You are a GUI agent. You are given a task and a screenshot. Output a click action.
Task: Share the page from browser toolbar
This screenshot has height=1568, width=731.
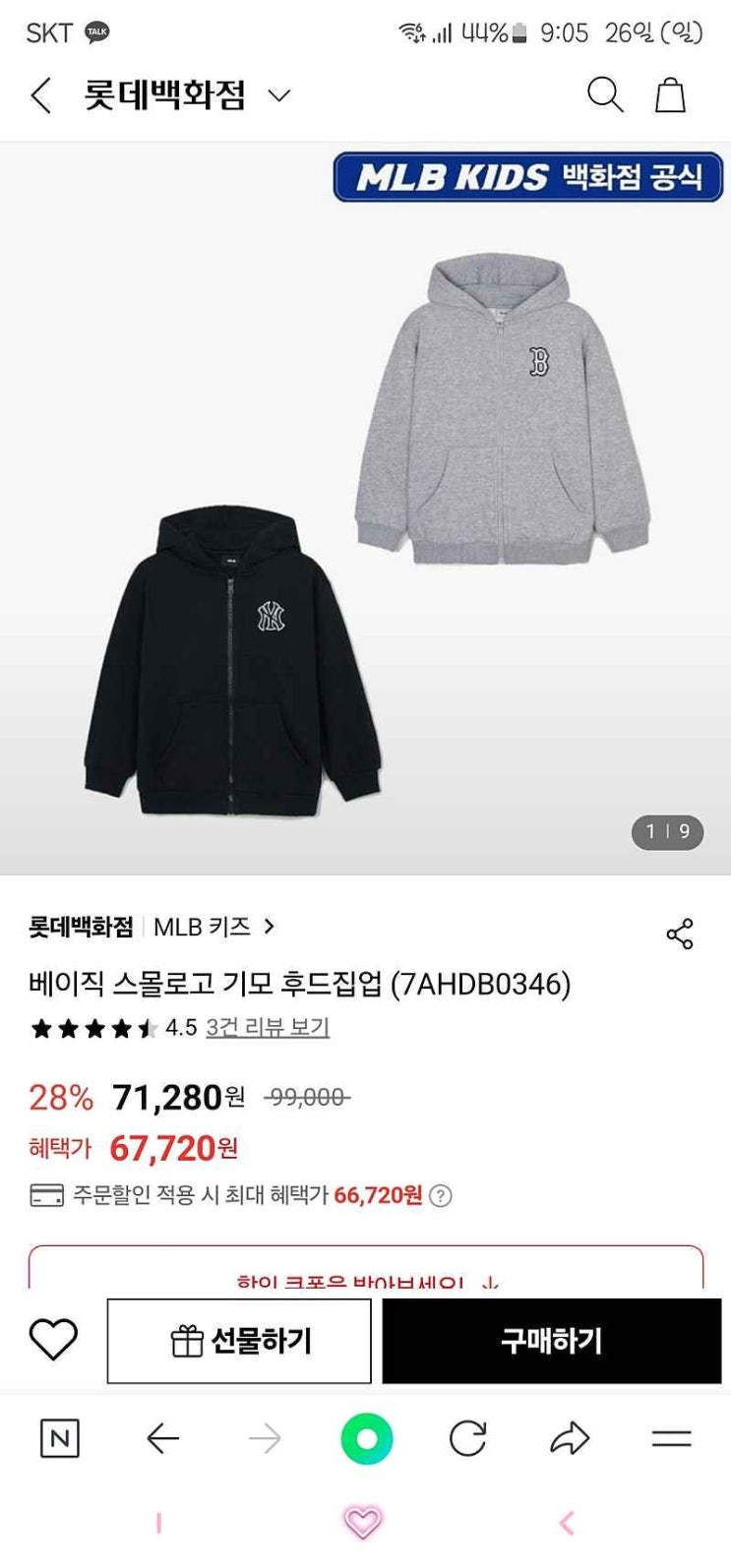click(x=569, y=1440)
